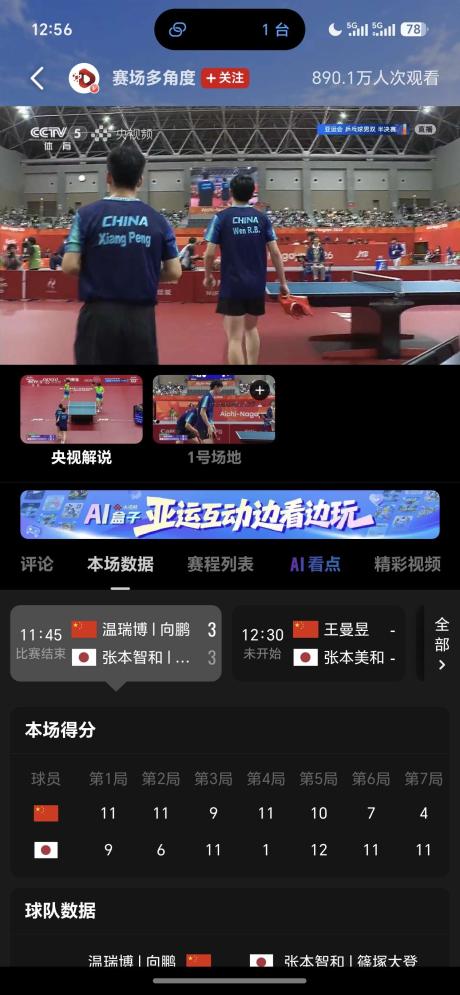View the AI看点 tab
Image resolution: width=460 pixels, height=995 pixels.
(x=315, y=564)
